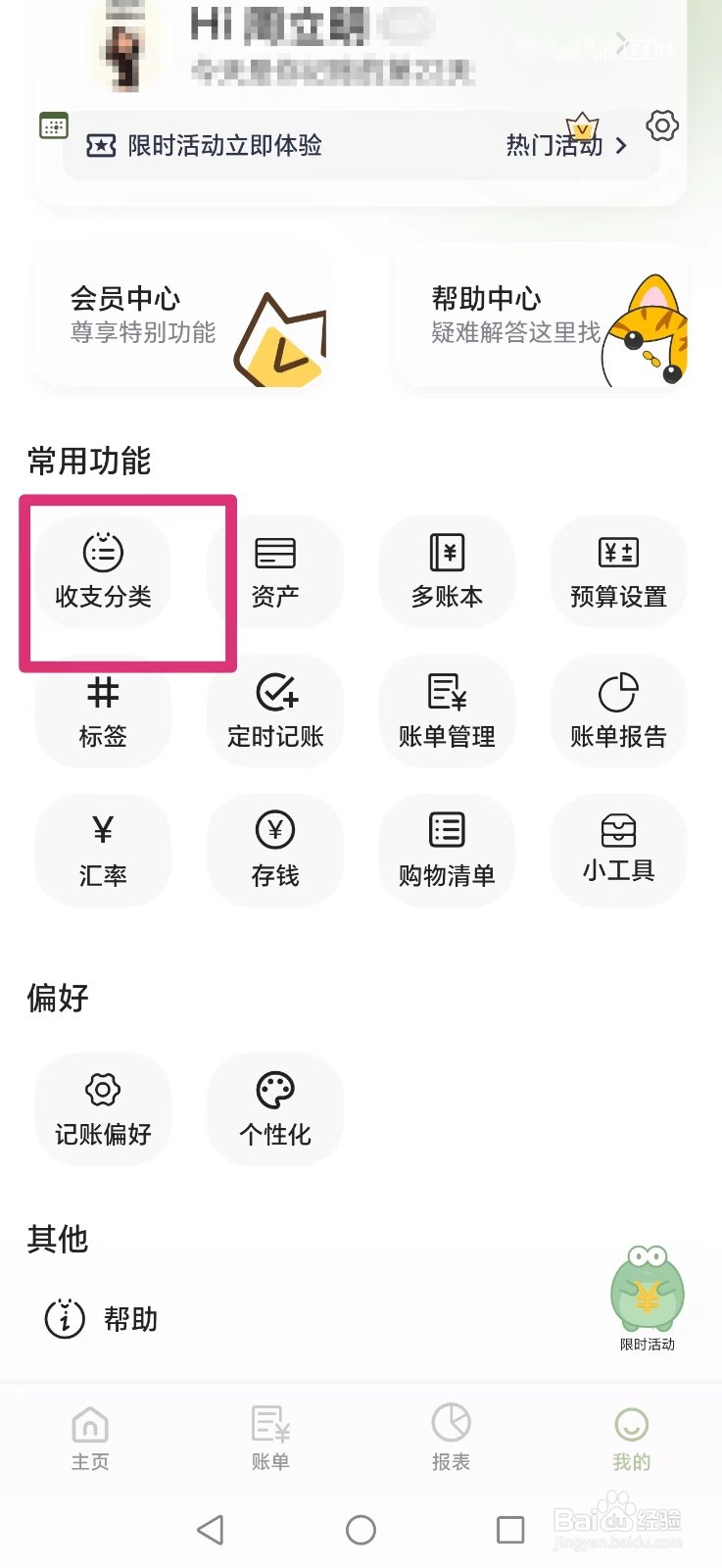Image resolution: width=722 pixels, height=1568 pixels.
Task: Open the 小工具 mini tools
Action: [x=619, y=851]
